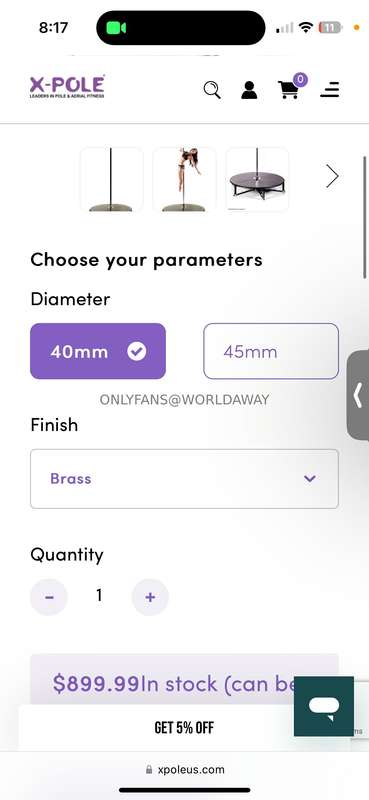The image size is (369, 800).
Task: View the shopping cart
Action: [288, 90]
